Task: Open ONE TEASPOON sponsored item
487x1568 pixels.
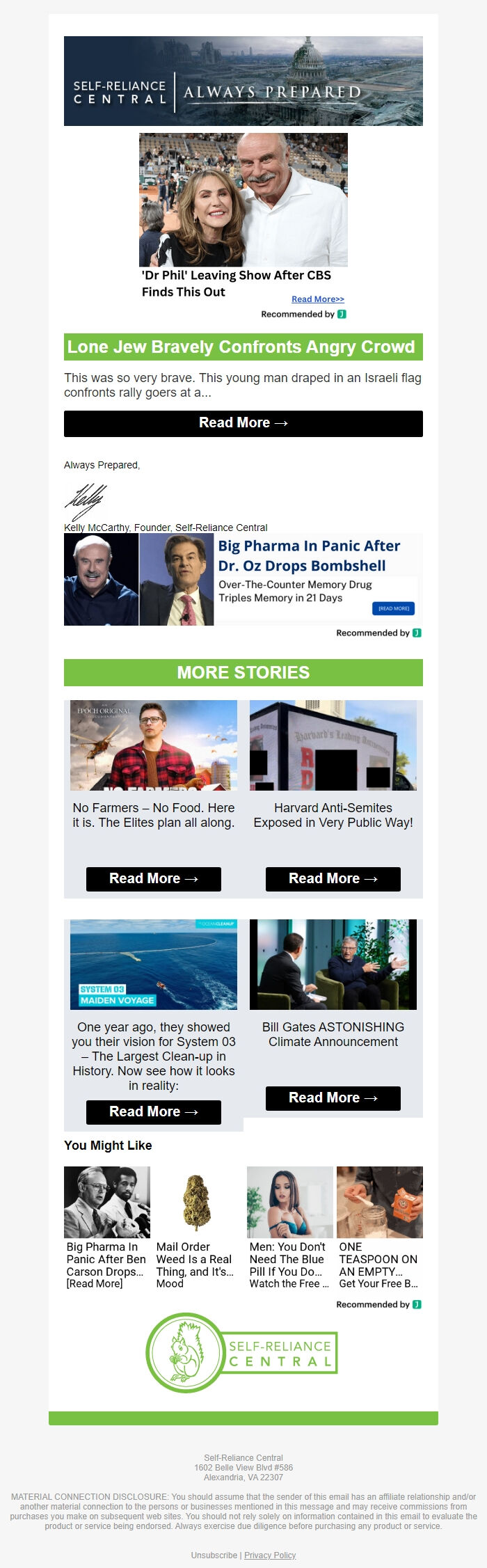Action: [379, 1228]
